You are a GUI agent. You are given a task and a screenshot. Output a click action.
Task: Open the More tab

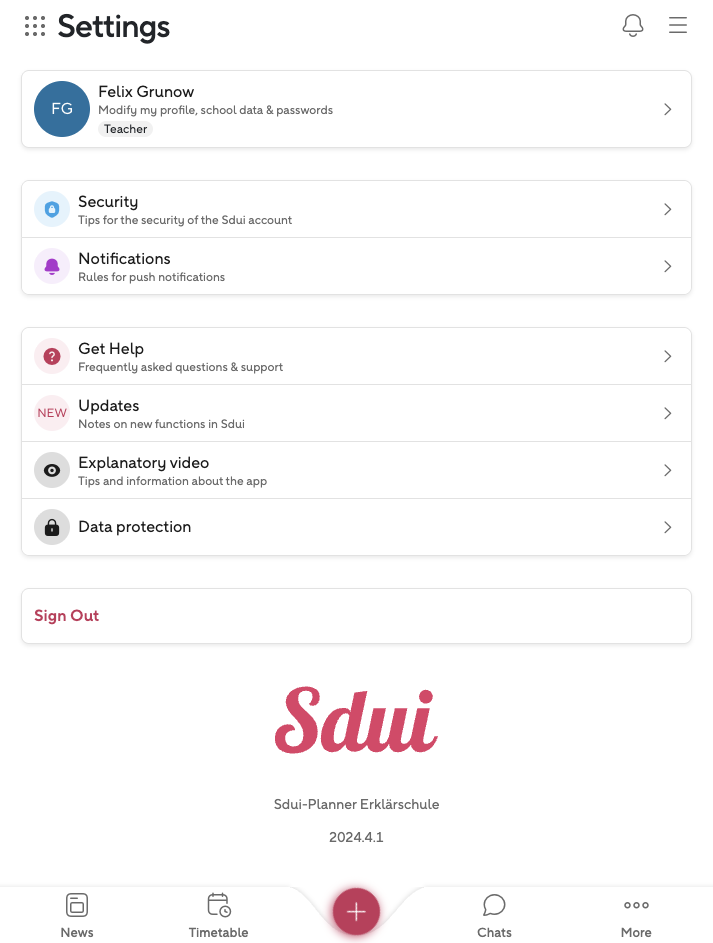pyautogui.click(x=636, y=915)
